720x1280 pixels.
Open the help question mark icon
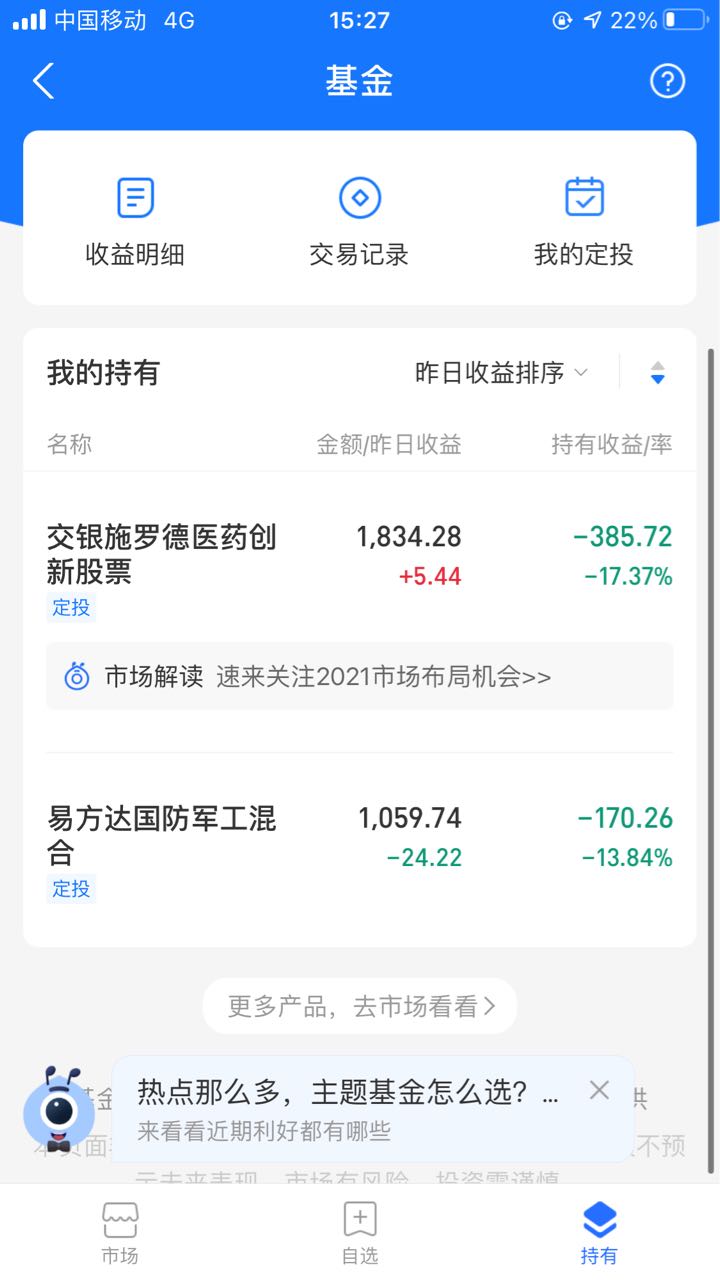click(x=667, y=81)
